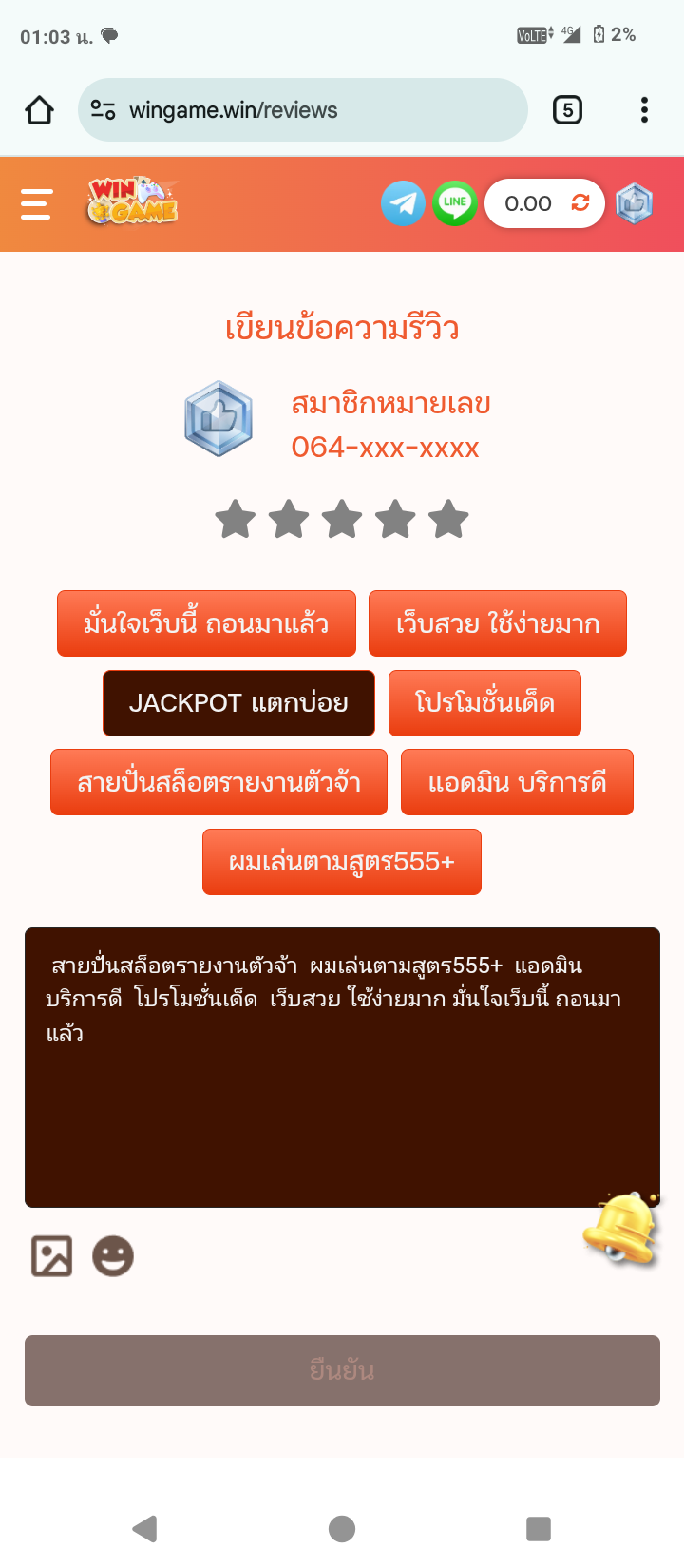This screenshot has height=1568, width=684.
Task: Select the "โปรโมชั่นเด็ด" chip
Action: click(x=484, y=703)
